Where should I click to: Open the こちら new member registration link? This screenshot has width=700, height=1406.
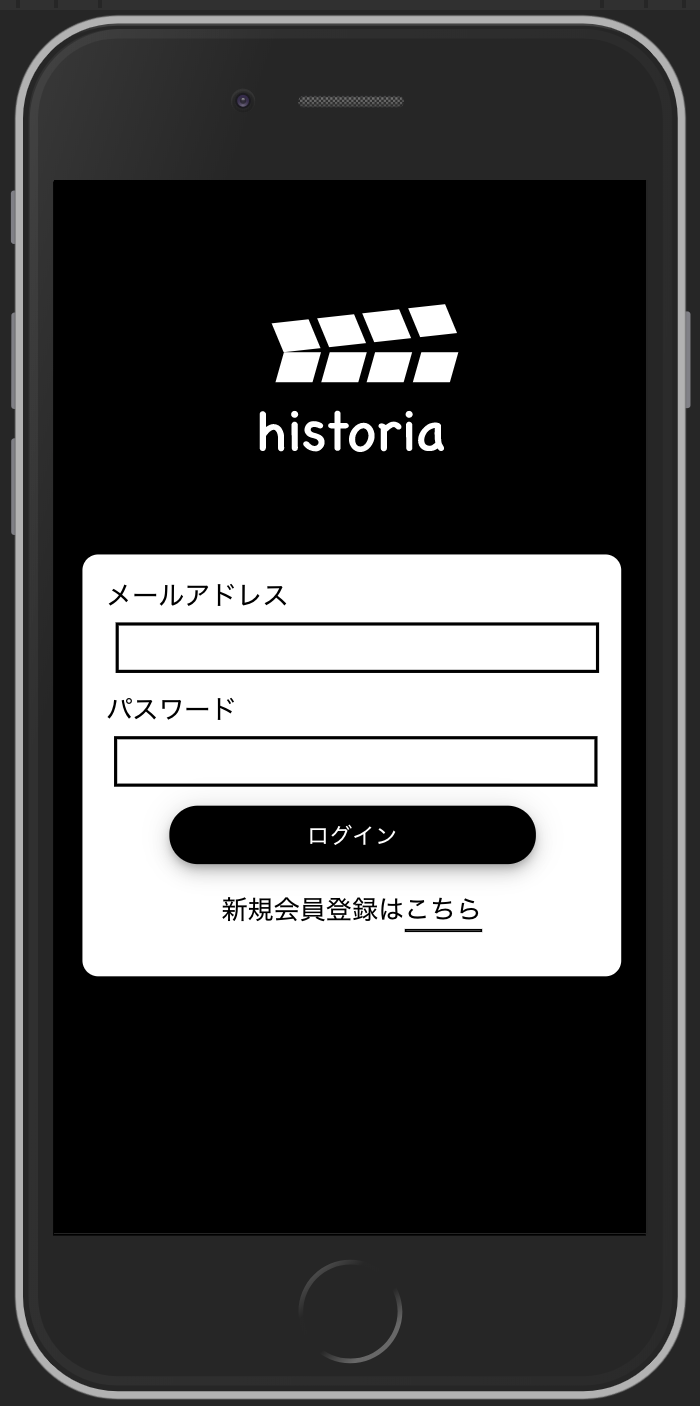443,910
